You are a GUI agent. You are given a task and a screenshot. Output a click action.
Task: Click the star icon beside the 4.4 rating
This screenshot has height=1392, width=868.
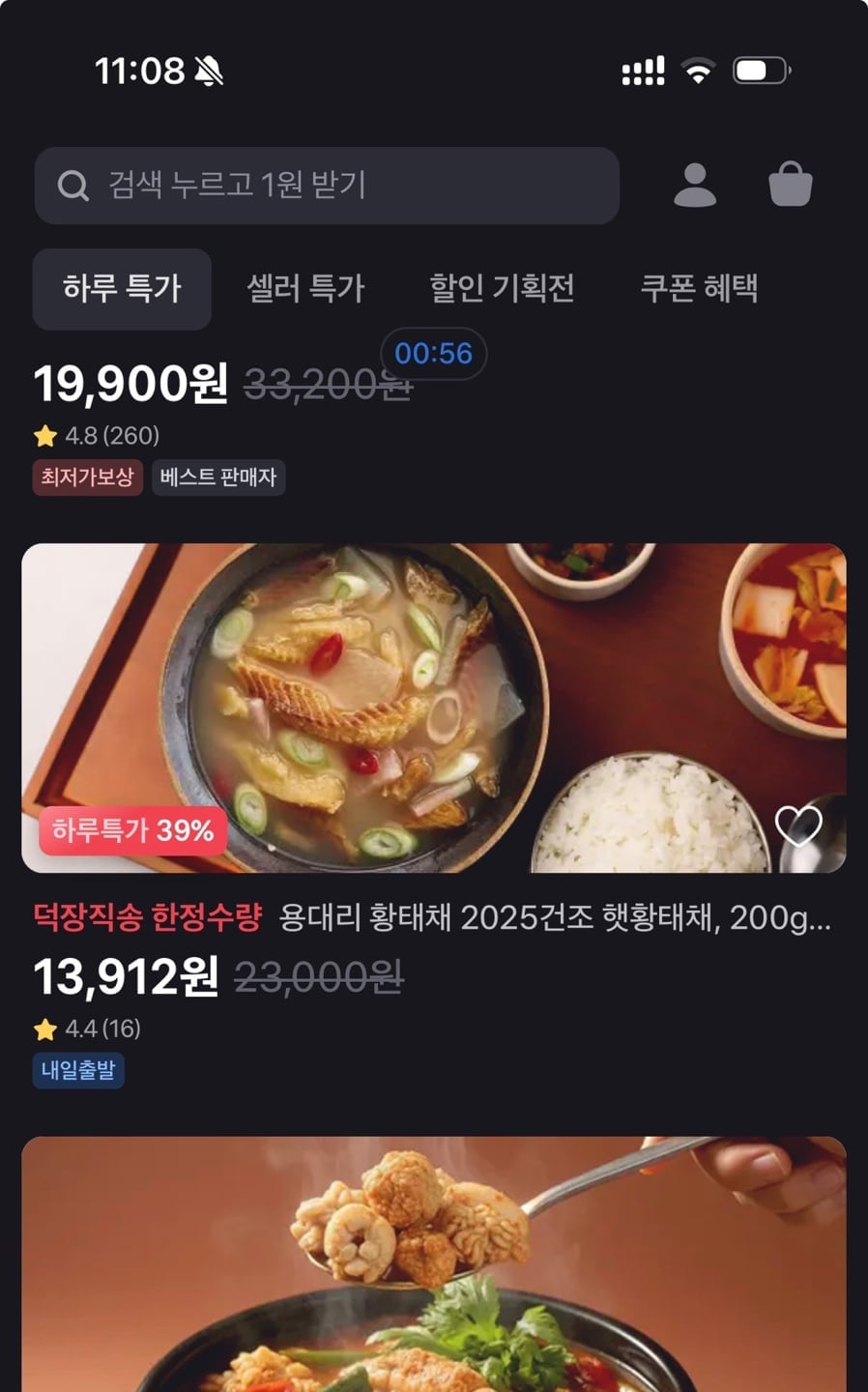pos(44,1029)
